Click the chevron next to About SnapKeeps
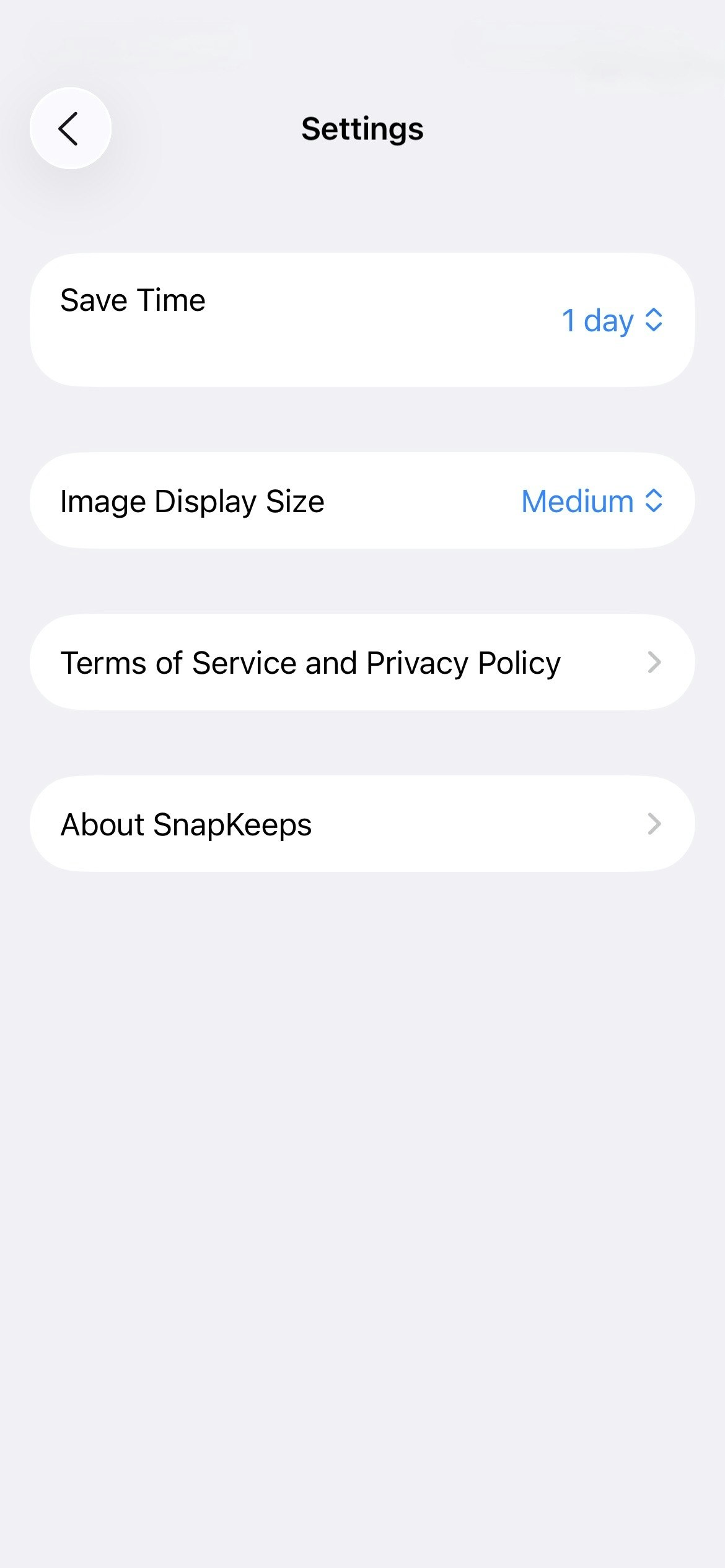This screenshot has height=1568, width=725. (654, 823)
